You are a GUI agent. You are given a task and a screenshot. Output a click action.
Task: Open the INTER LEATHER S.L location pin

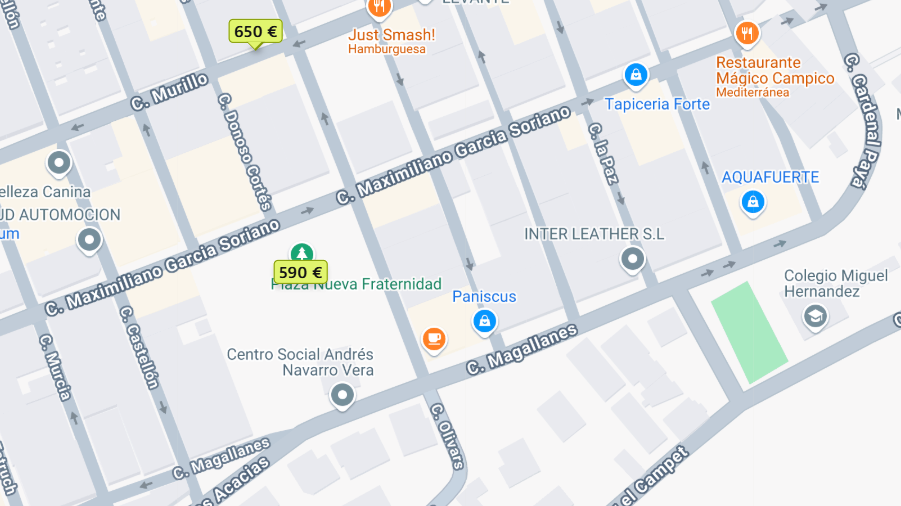pyautogui.click(x=632, y=260)
